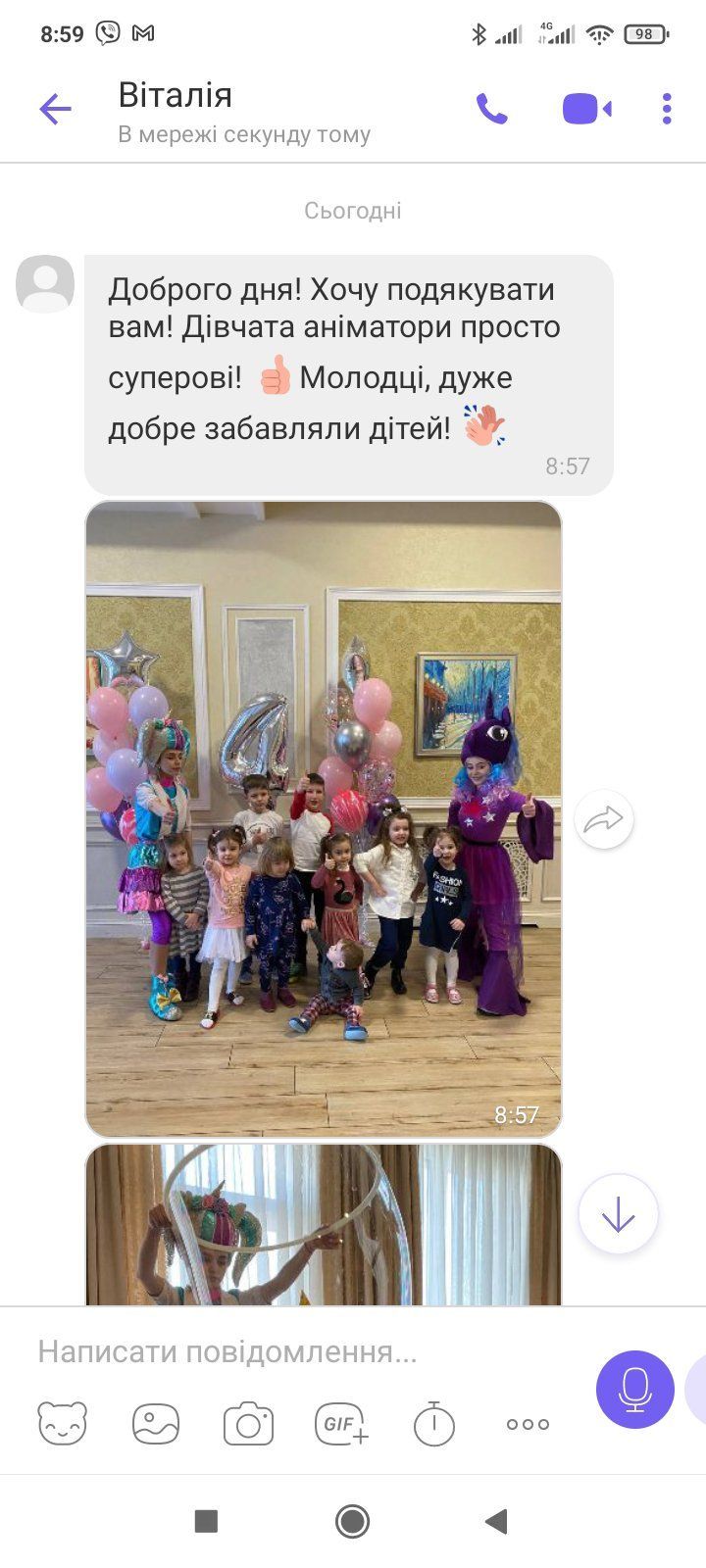Open GIF creator

pyautogui.click(x=341, y=1423)
